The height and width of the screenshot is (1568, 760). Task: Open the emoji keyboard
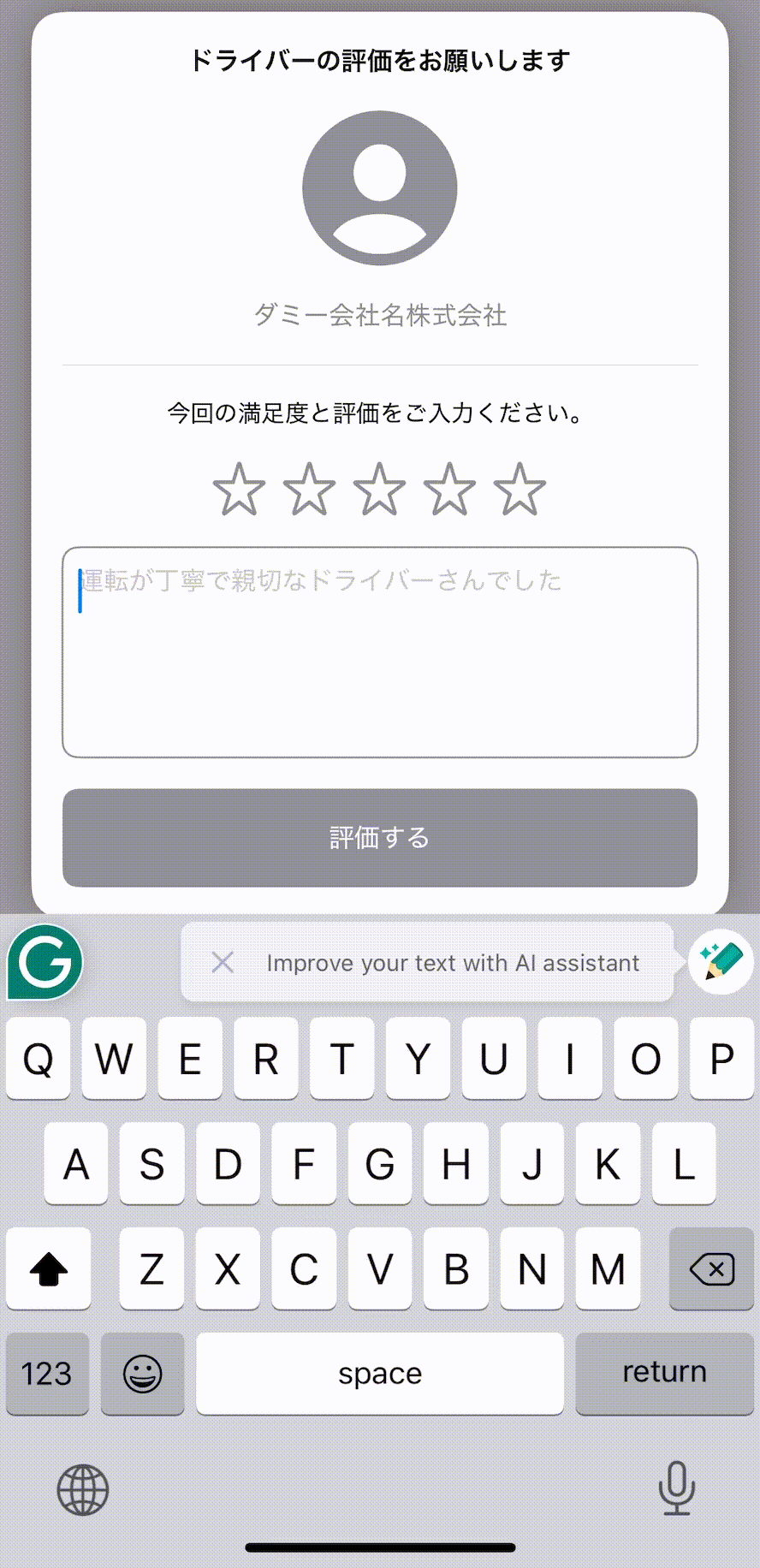(x=142, y=1373)
